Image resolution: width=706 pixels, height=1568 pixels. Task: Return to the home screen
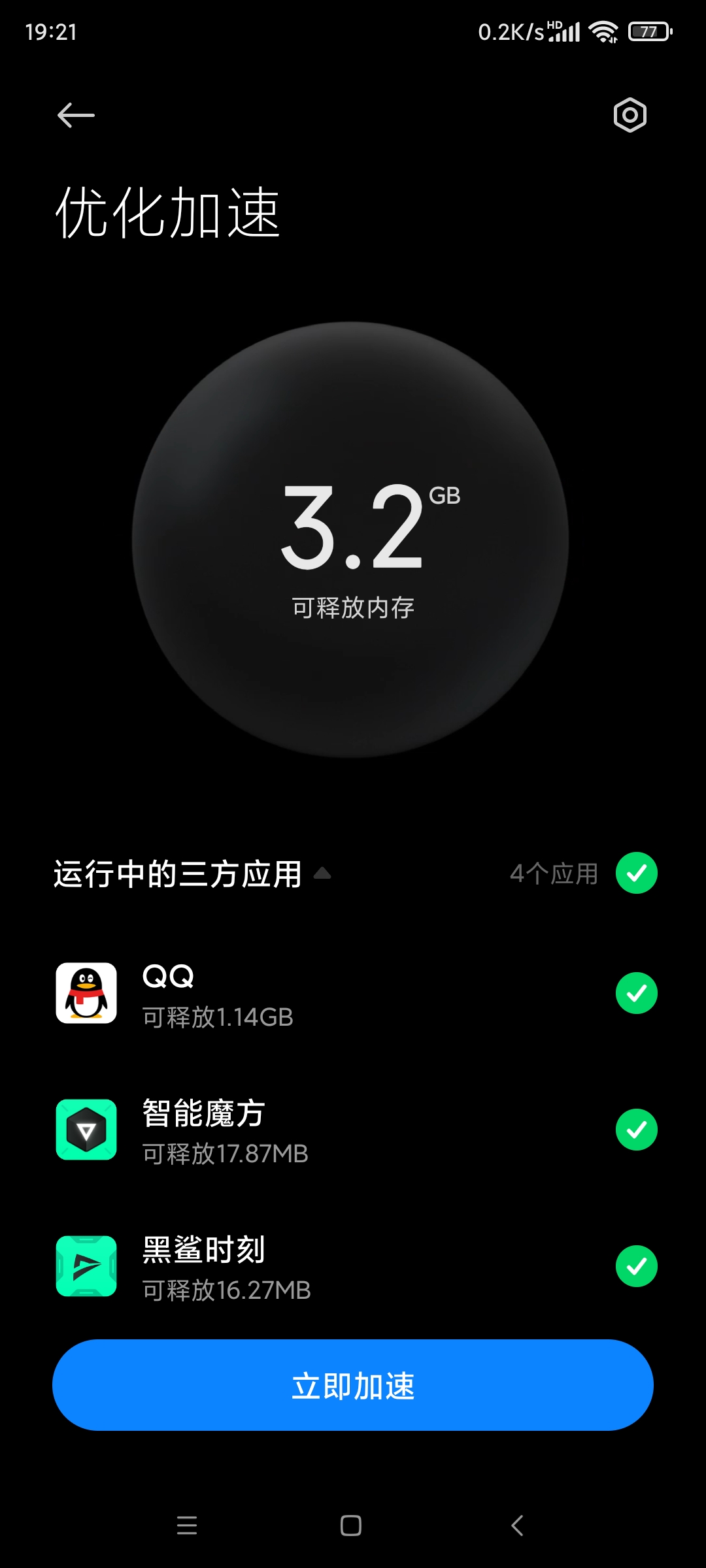(x=351, y=1526)
